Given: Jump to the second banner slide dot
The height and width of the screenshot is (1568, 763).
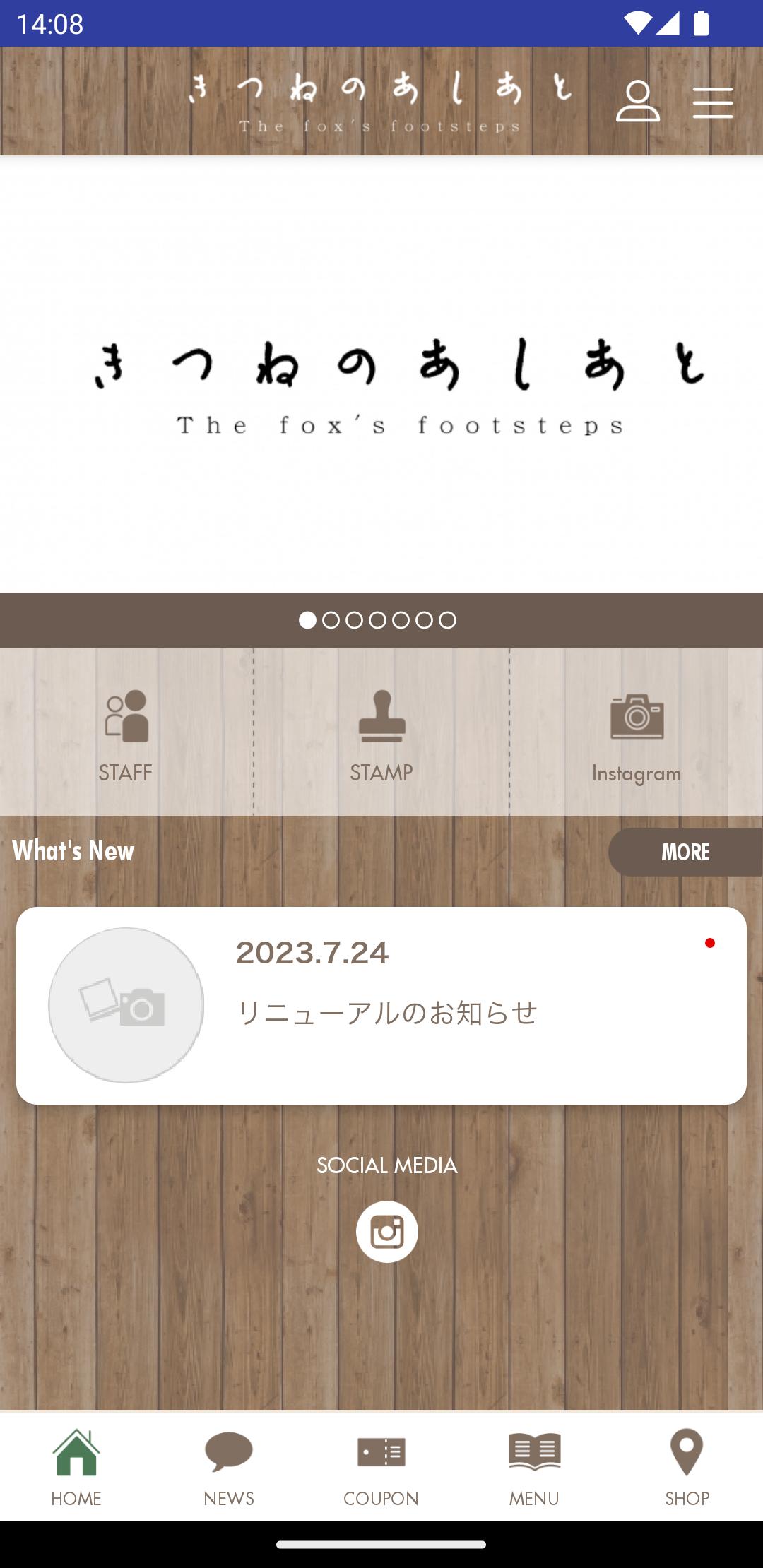Looking at the screenshot, I should [331, 620].
